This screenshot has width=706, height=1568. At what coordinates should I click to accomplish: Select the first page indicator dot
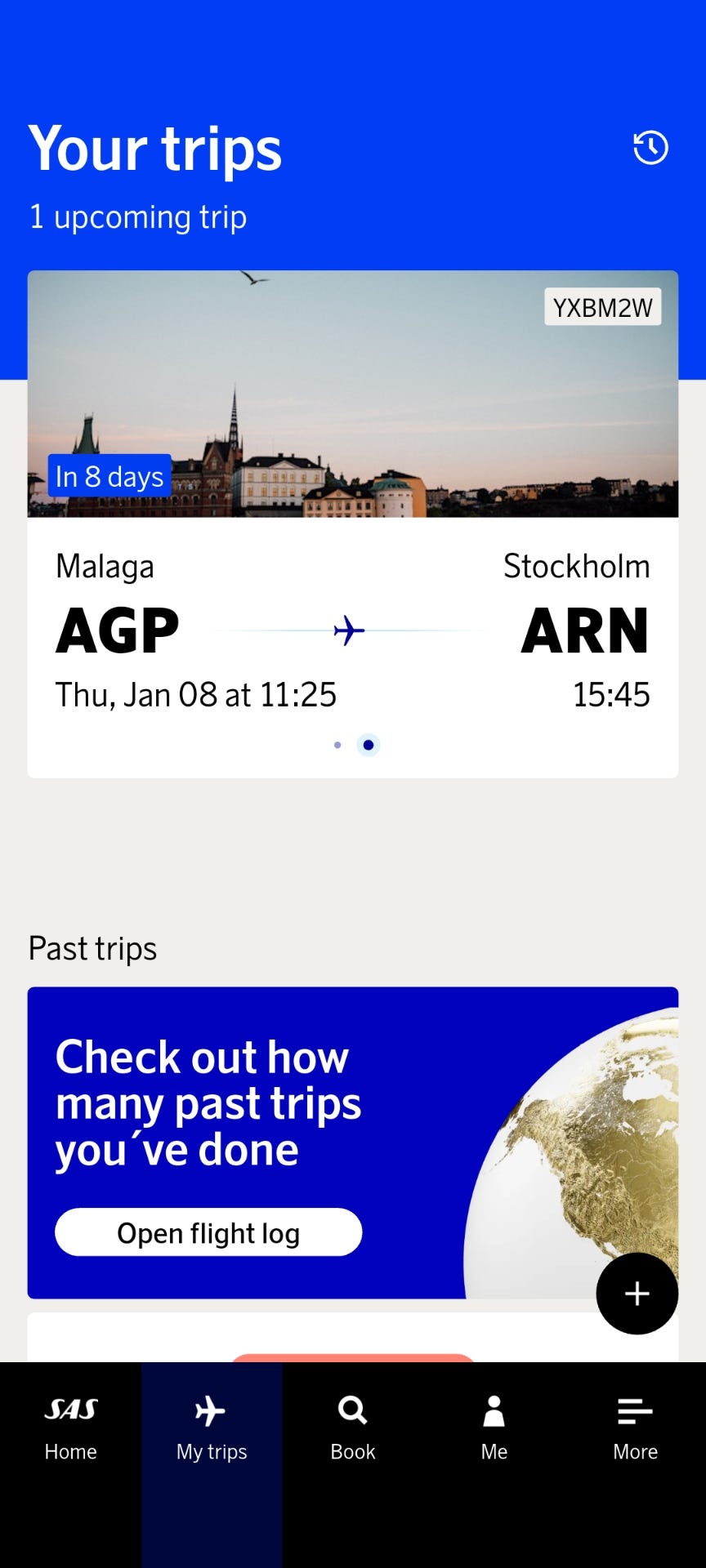click(x=337, y=745)
